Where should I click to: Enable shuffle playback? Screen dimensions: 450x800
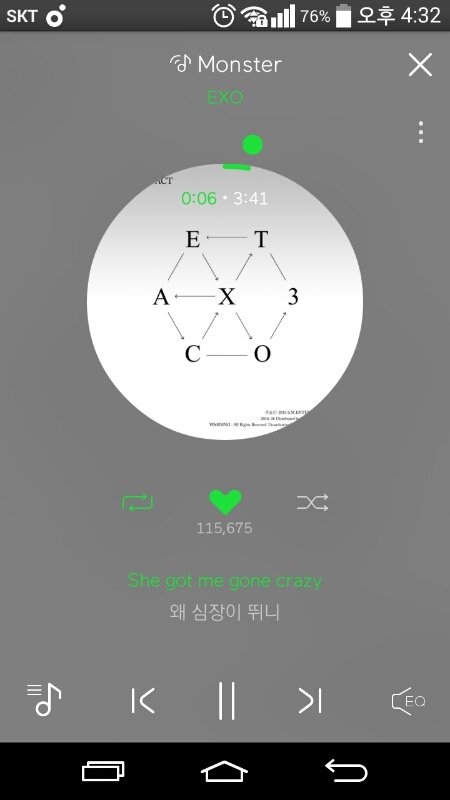312,503
